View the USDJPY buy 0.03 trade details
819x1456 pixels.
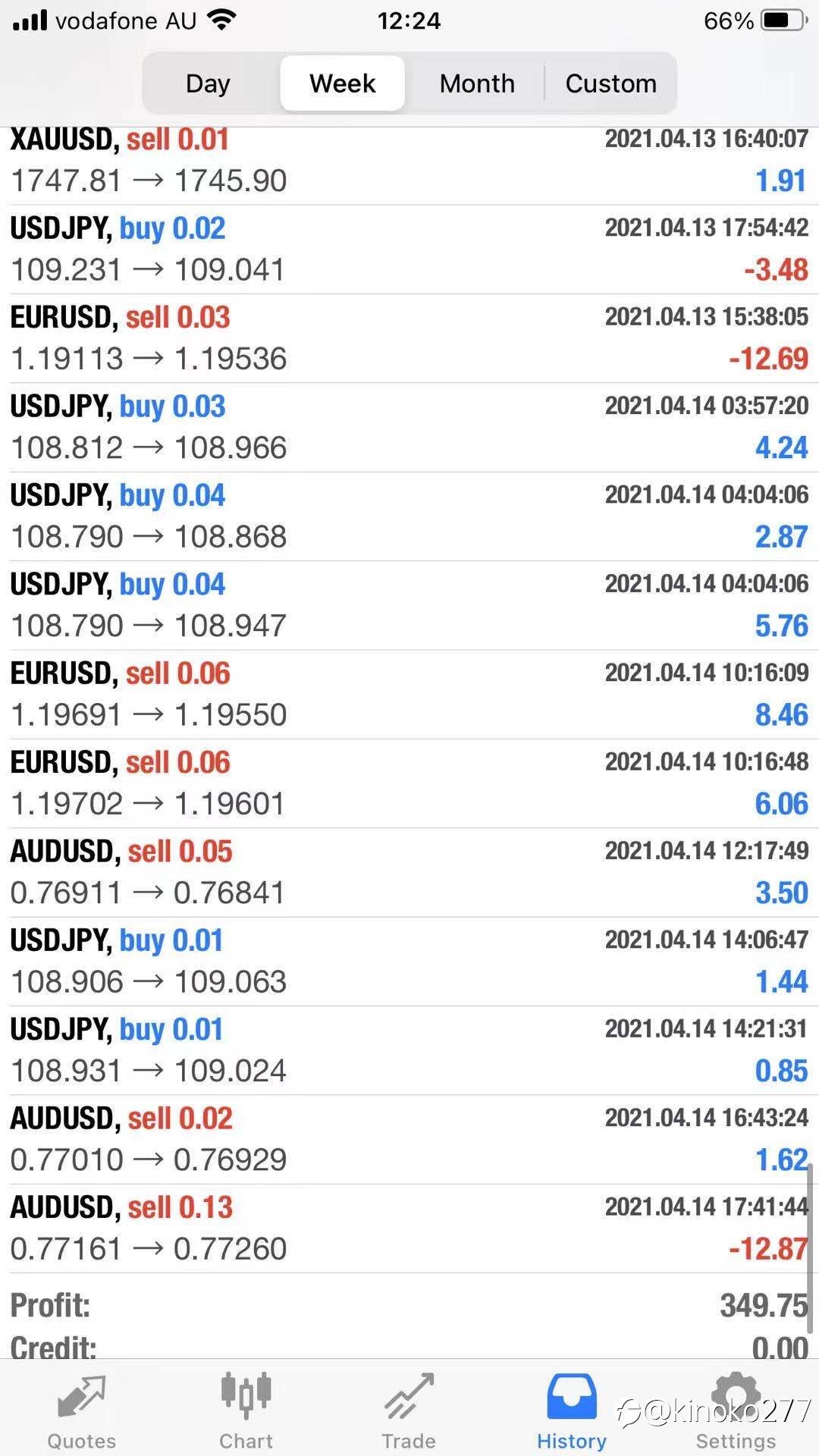pos(409,427)
